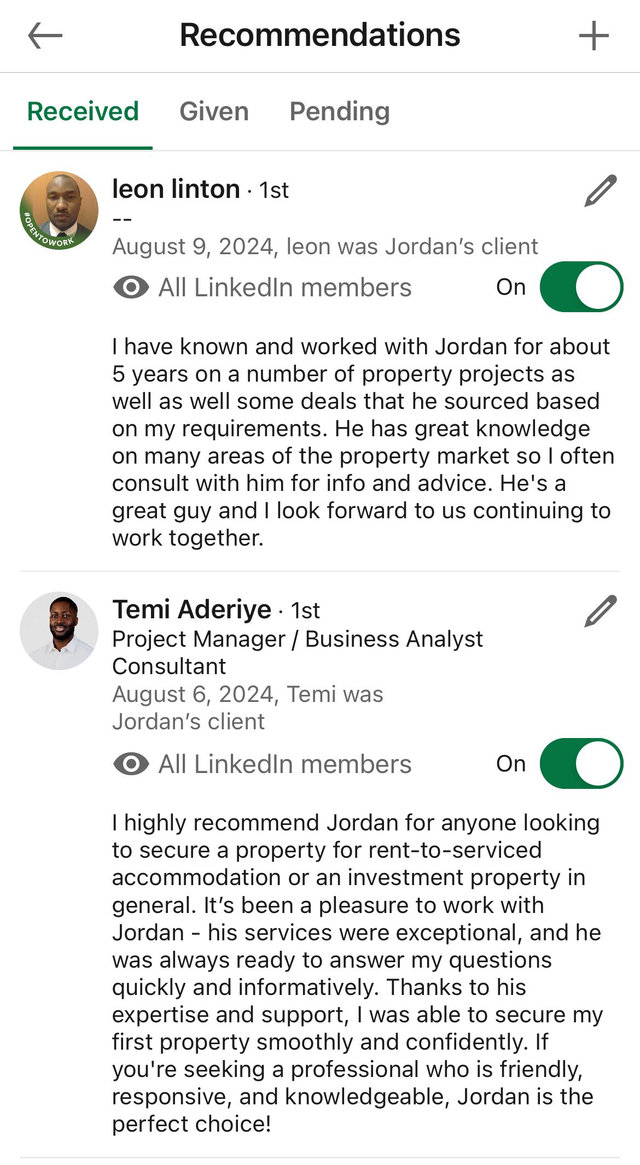View Temi Aderiye's profile via name
This screenshot has height=1165, width=640.
point(192,609)
